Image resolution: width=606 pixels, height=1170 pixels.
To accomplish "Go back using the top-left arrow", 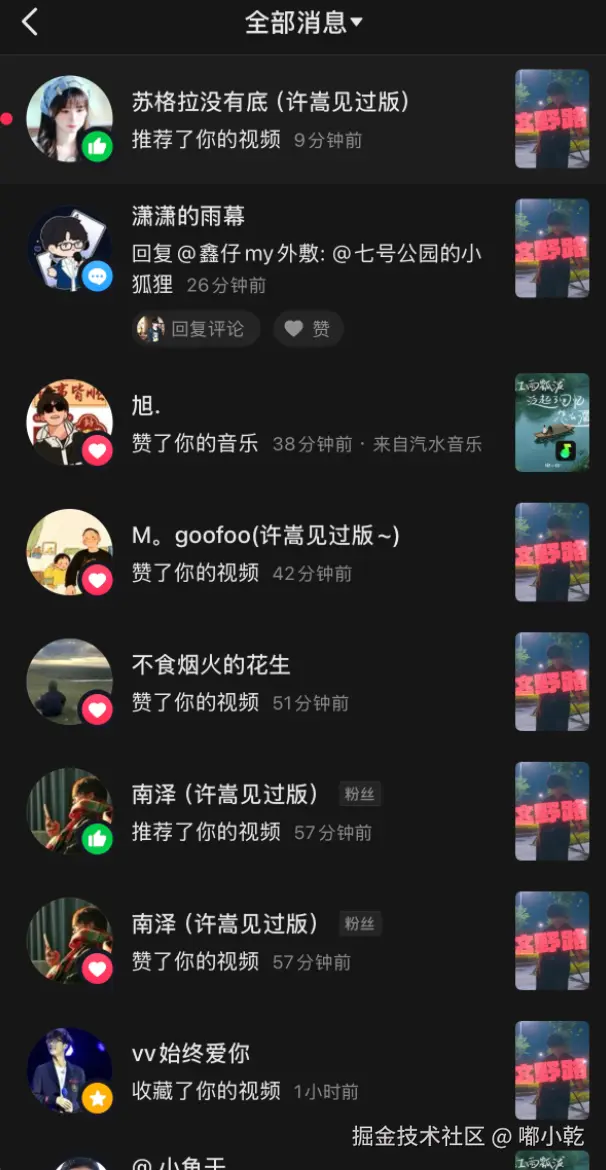I will pos(30,22).
